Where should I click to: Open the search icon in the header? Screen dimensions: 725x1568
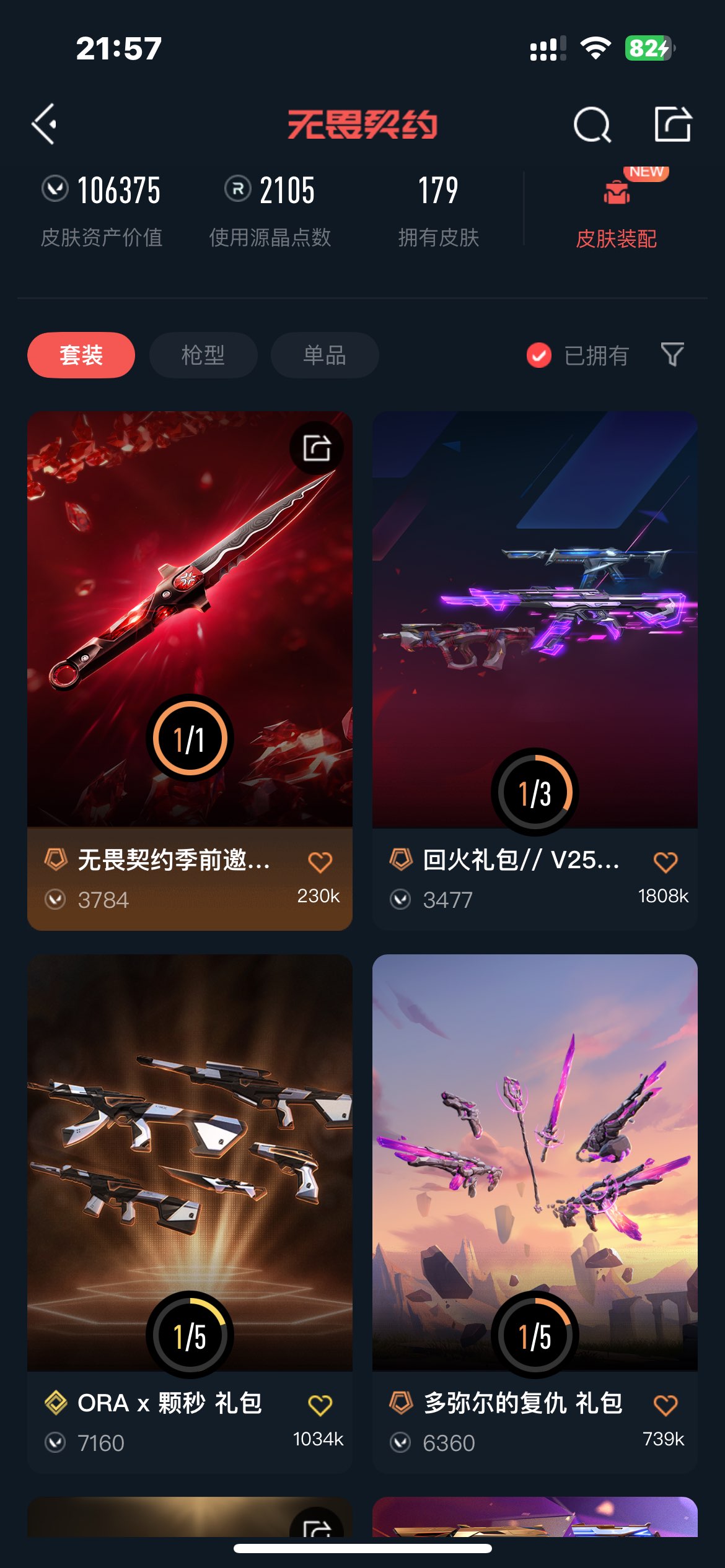tap(592, 124)
